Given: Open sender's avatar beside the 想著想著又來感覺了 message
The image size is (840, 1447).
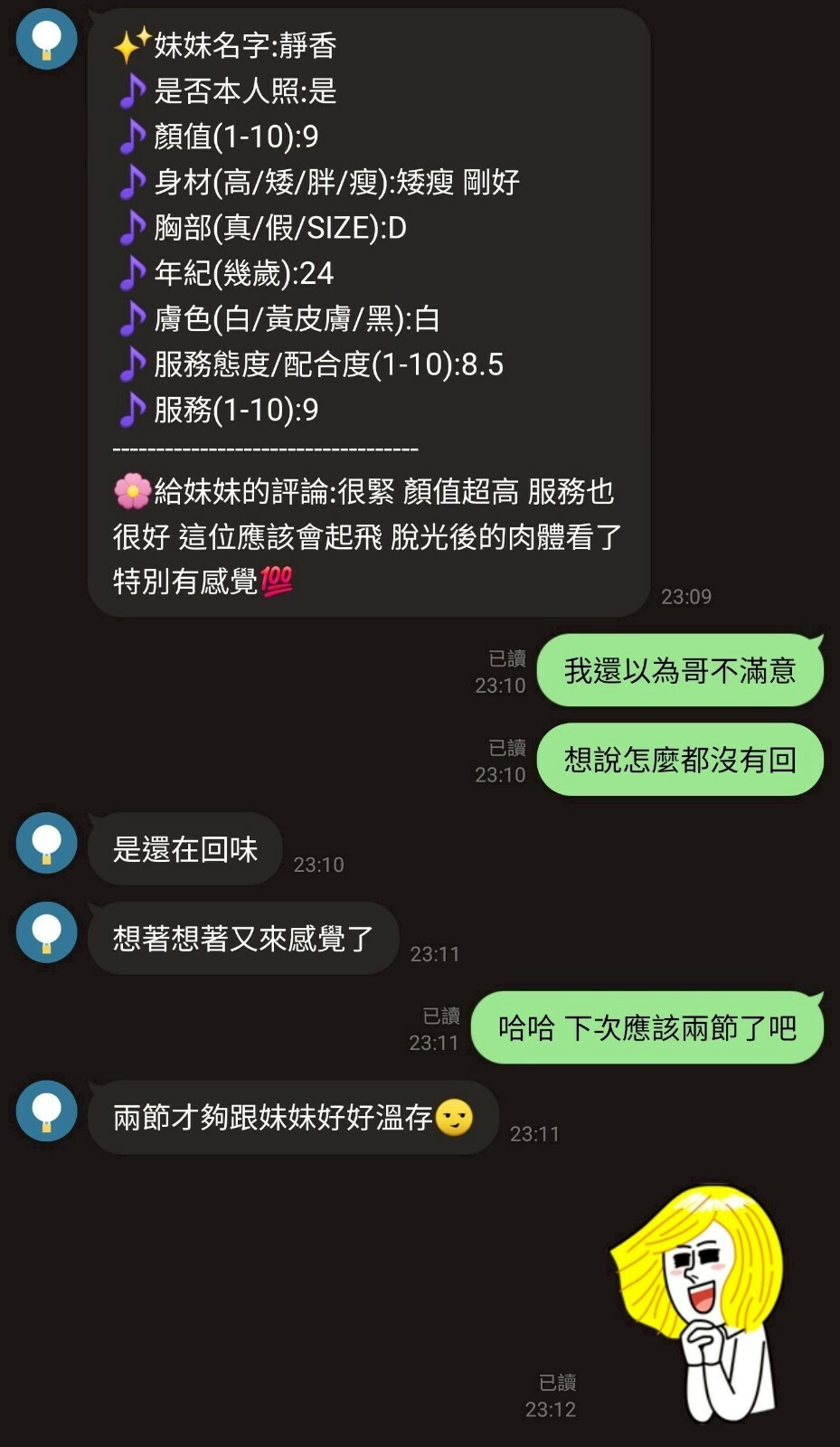Looking at the screenshot, I should pos(46,932).
